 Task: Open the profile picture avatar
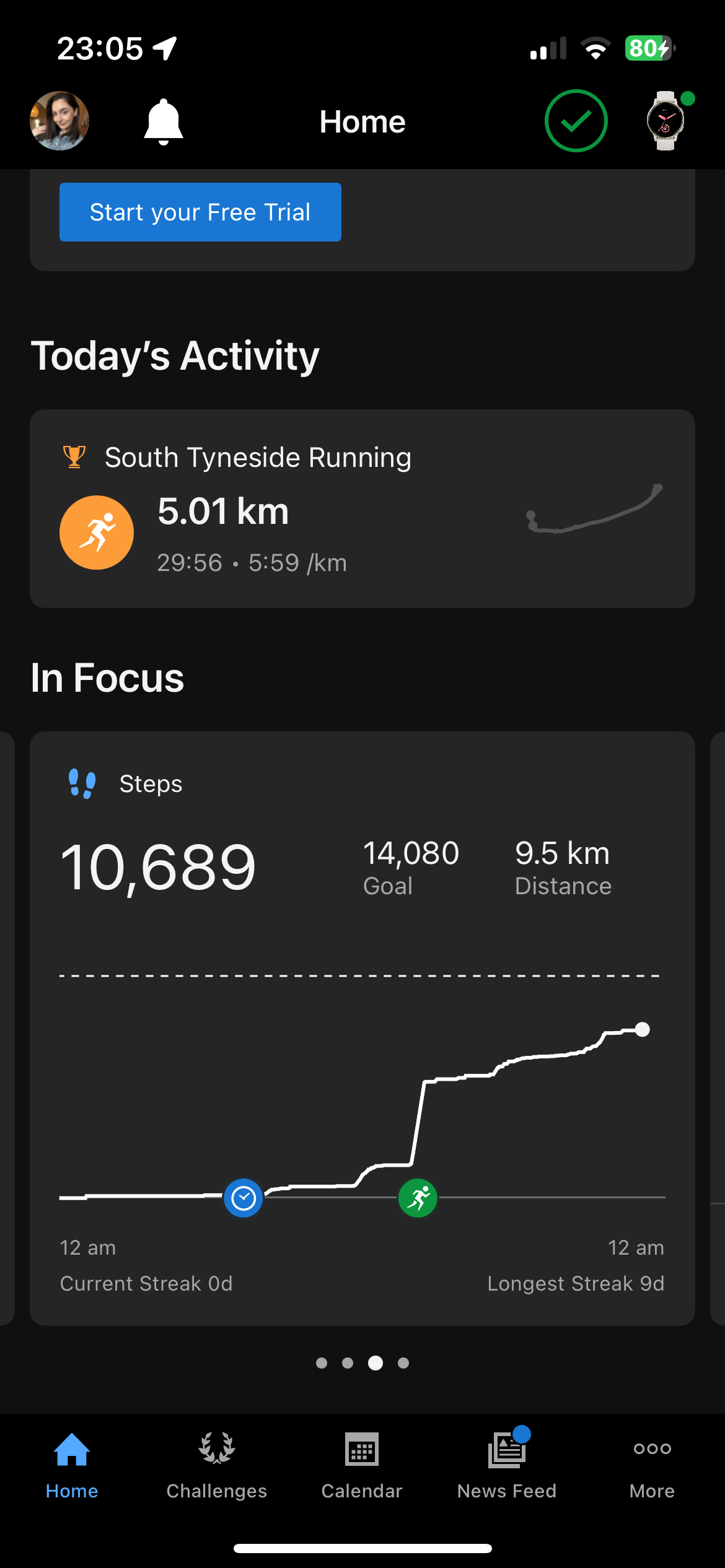(x=59, y=121)
